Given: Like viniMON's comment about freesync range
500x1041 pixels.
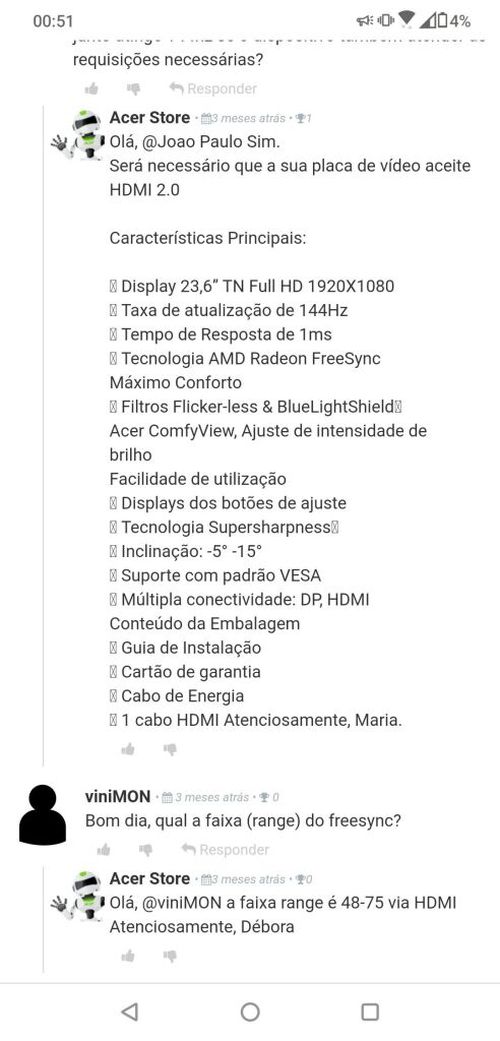Looking at the screenshot, I should pyautogui.click(x=104, y=849).
